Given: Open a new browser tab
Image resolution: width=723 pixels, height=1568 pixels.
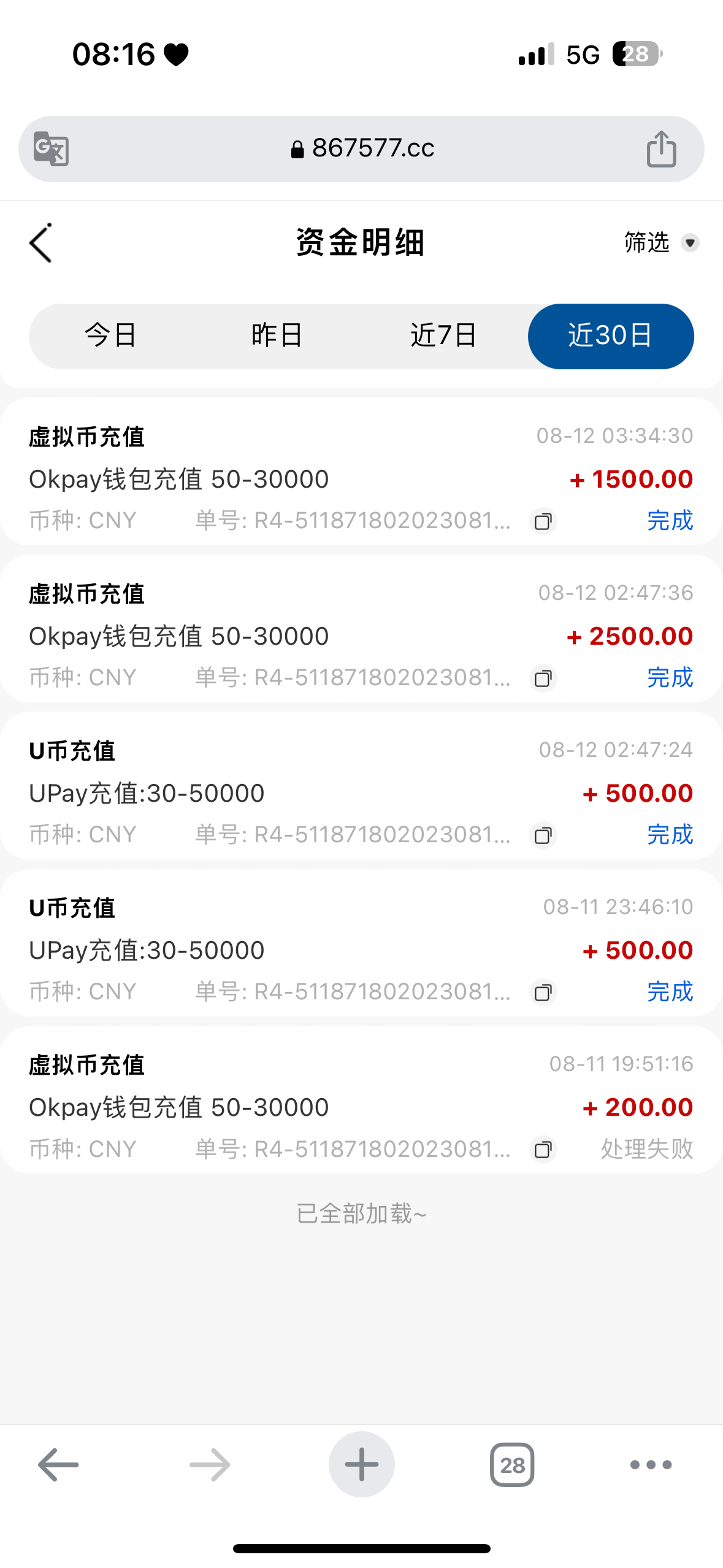Looking at the screenshot, I should (362, 1465).
